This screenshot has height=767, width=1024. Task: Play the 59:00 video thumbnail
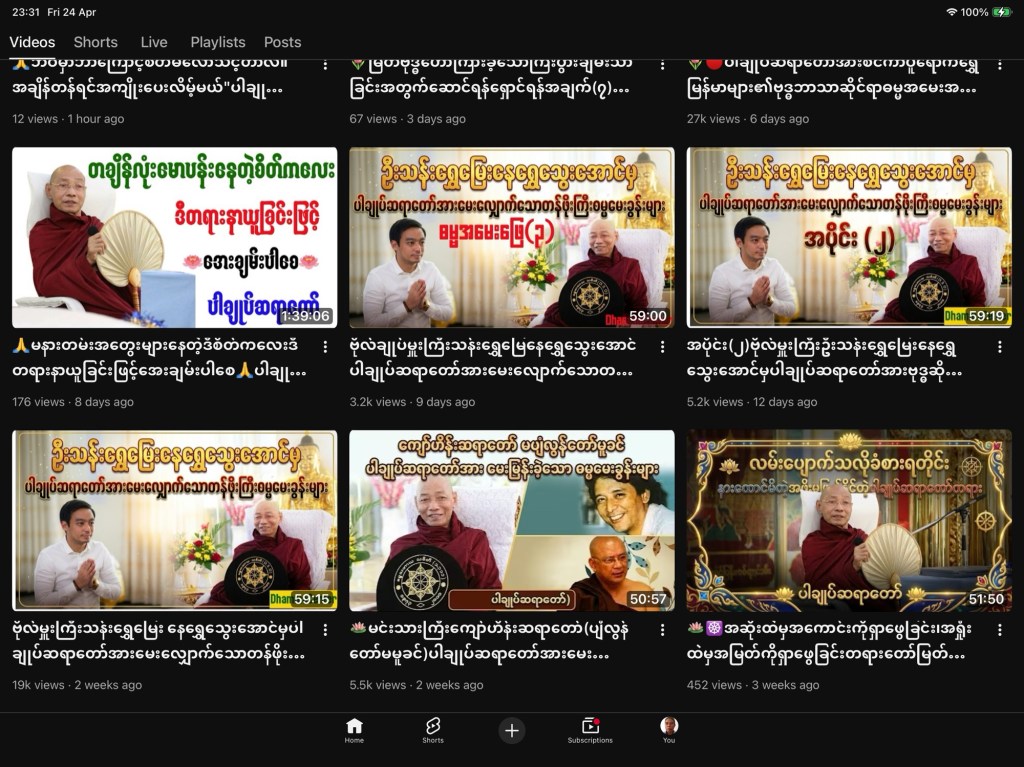pyautogui.click(x=511, y=238)
